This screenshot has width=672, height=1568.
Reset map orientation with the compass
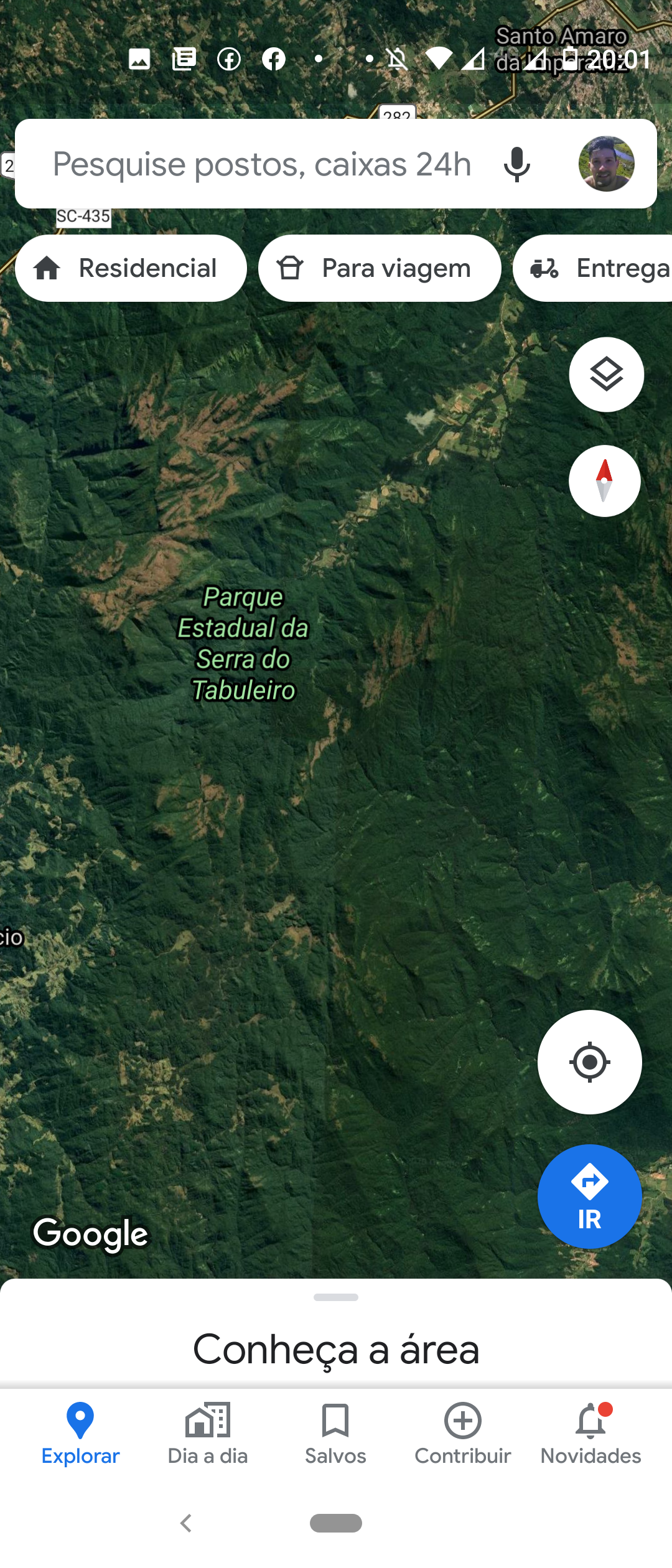tap(604, 481)
